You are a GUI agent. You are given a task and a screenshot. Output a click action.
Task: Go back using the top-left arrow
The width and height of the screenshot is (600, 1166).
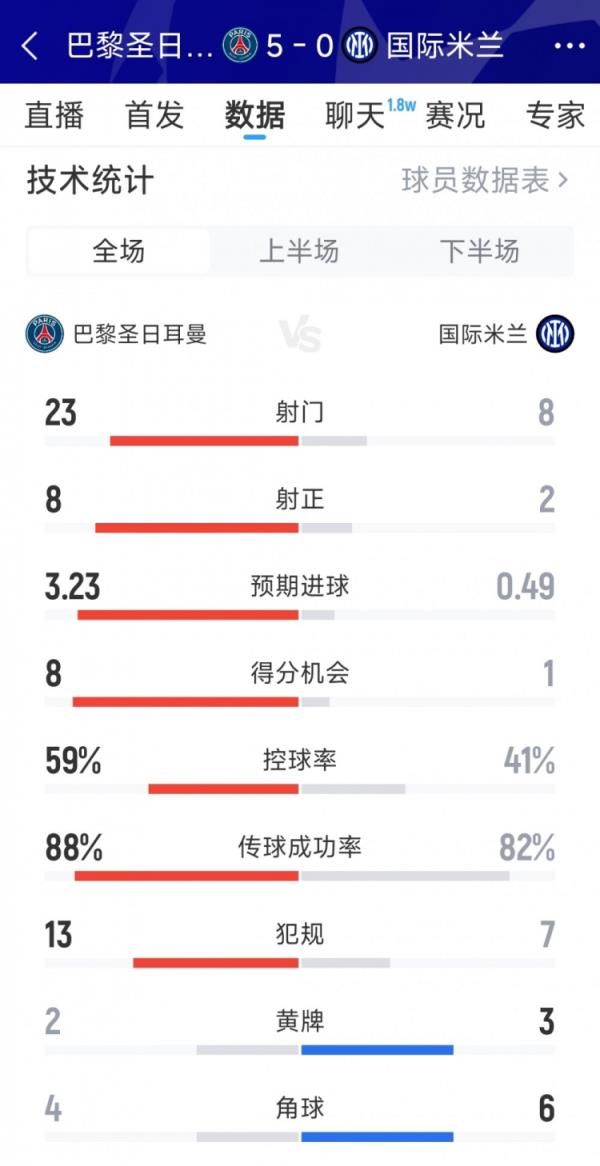point(29,46)
